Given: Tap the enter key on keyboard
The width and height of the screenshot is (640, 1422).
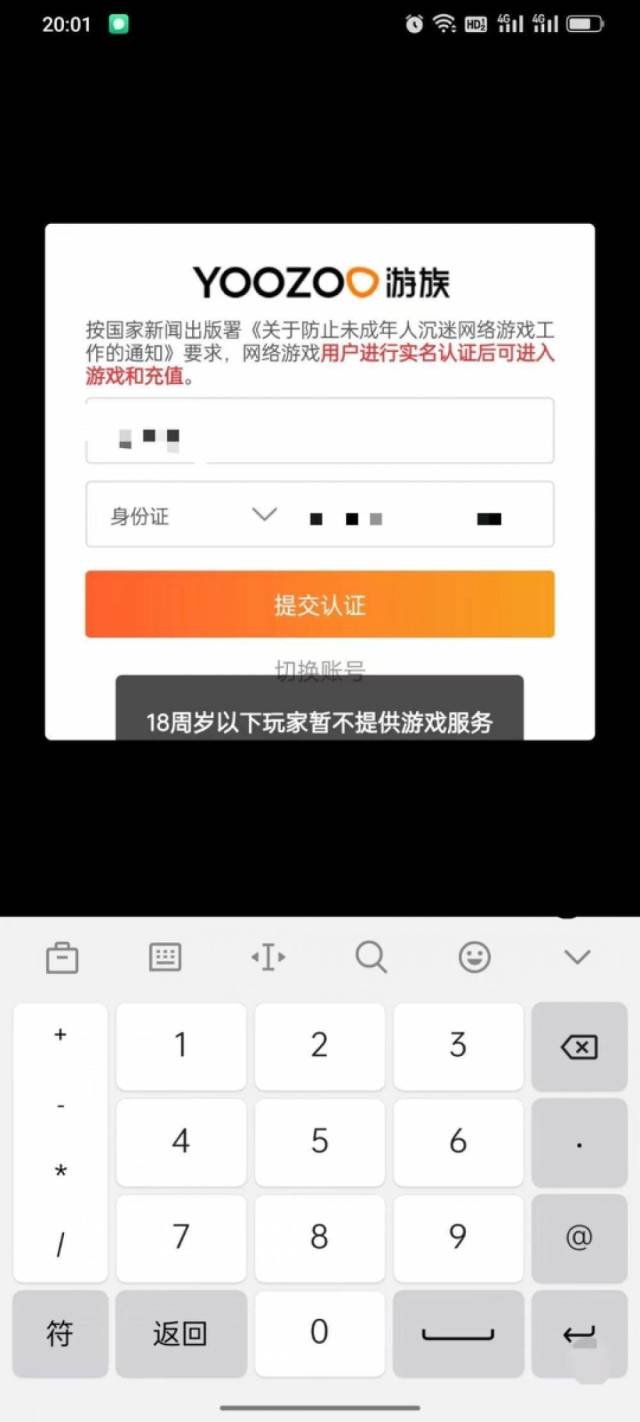Looking at the screenshot, I should [579, 1333].
